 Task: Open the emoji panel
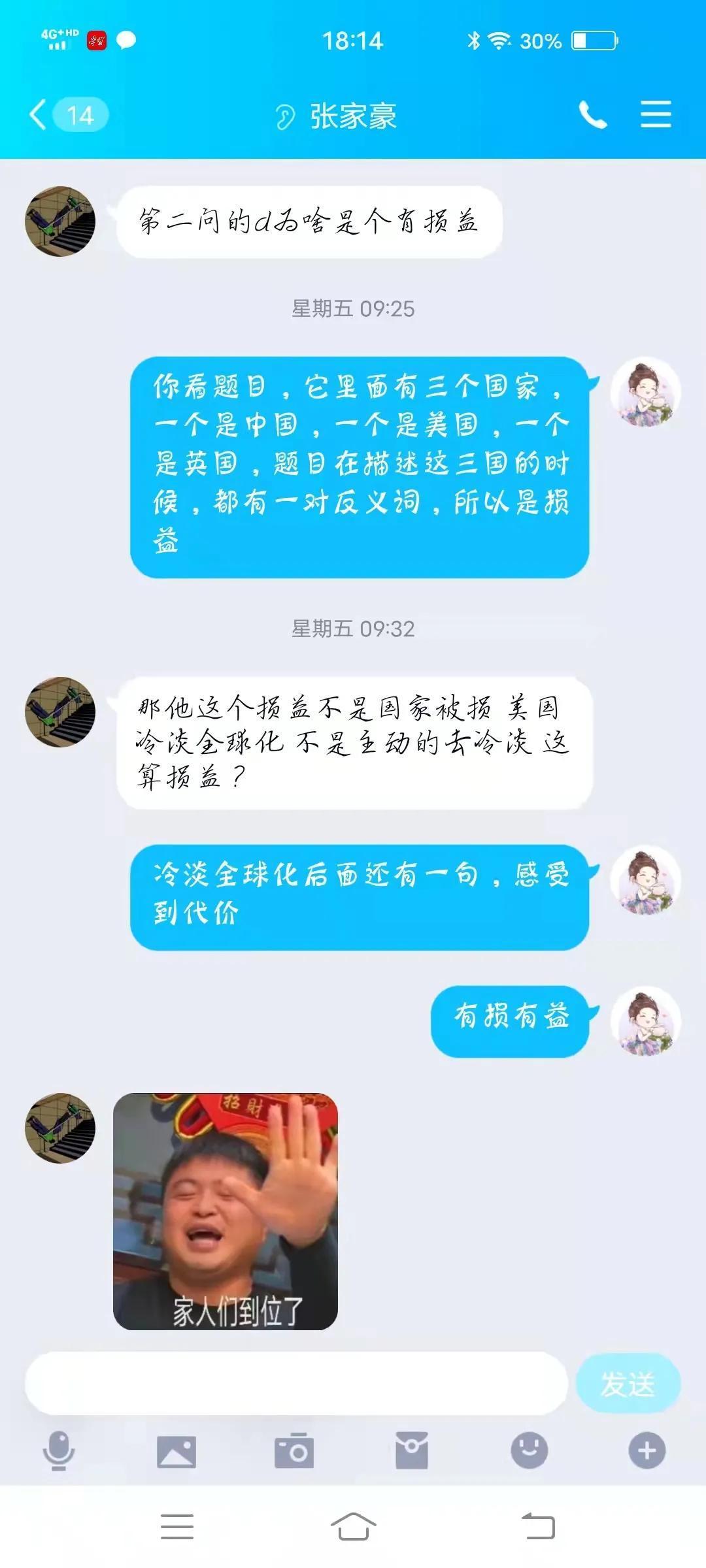[529, 1450]
